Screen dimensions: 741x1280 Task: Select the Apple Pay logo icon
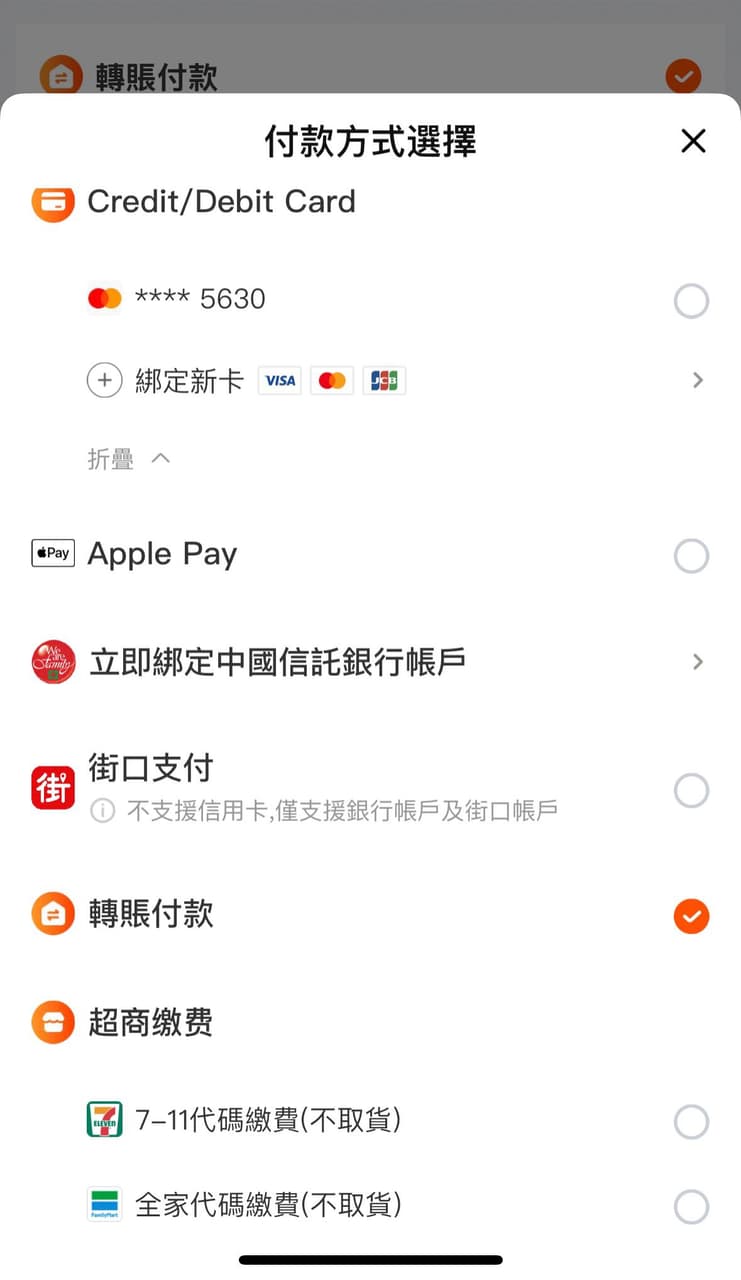pyautogui.click(x=52, y=553)
